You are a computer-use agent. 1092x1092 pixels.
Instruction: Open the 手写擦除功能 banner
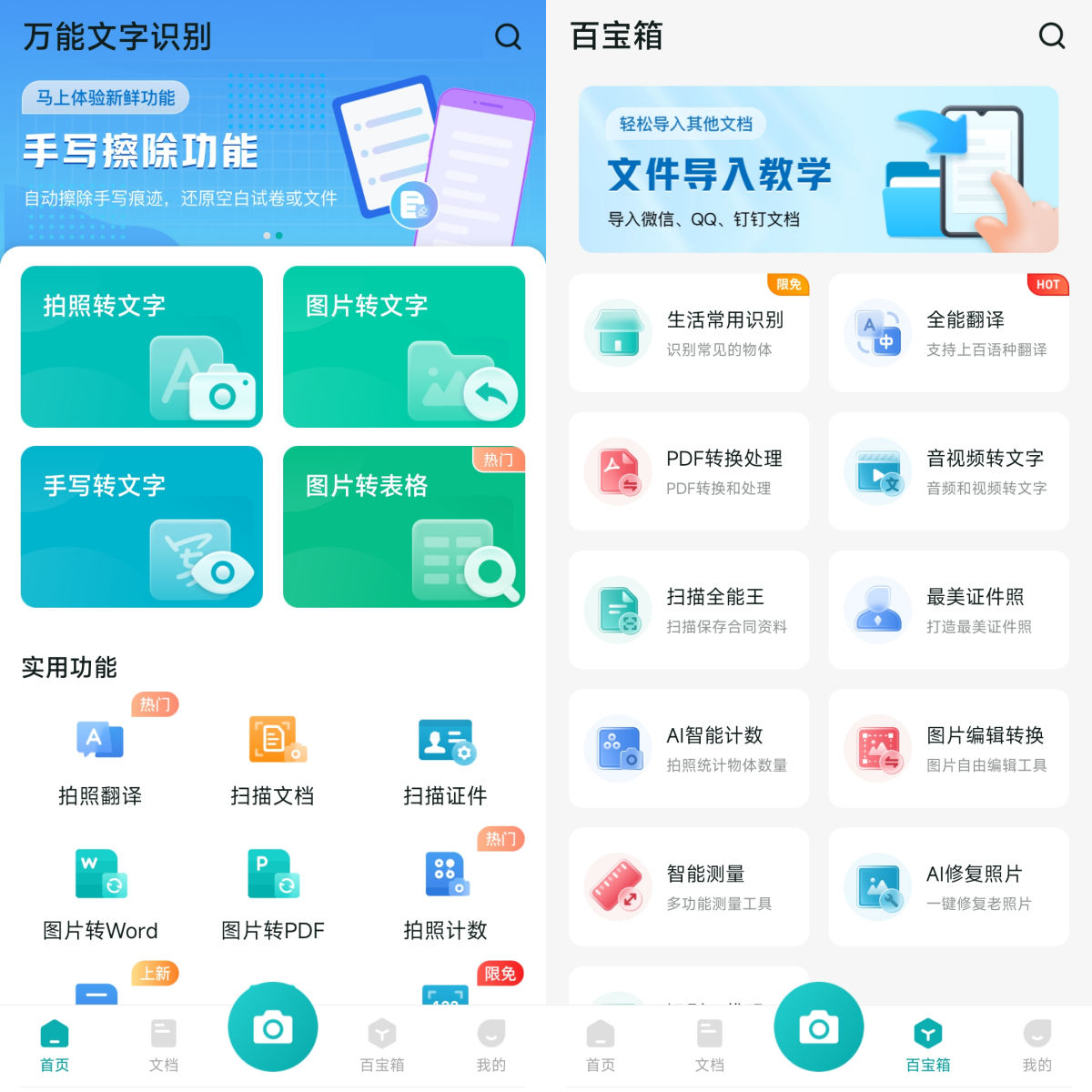pos(273,155)
